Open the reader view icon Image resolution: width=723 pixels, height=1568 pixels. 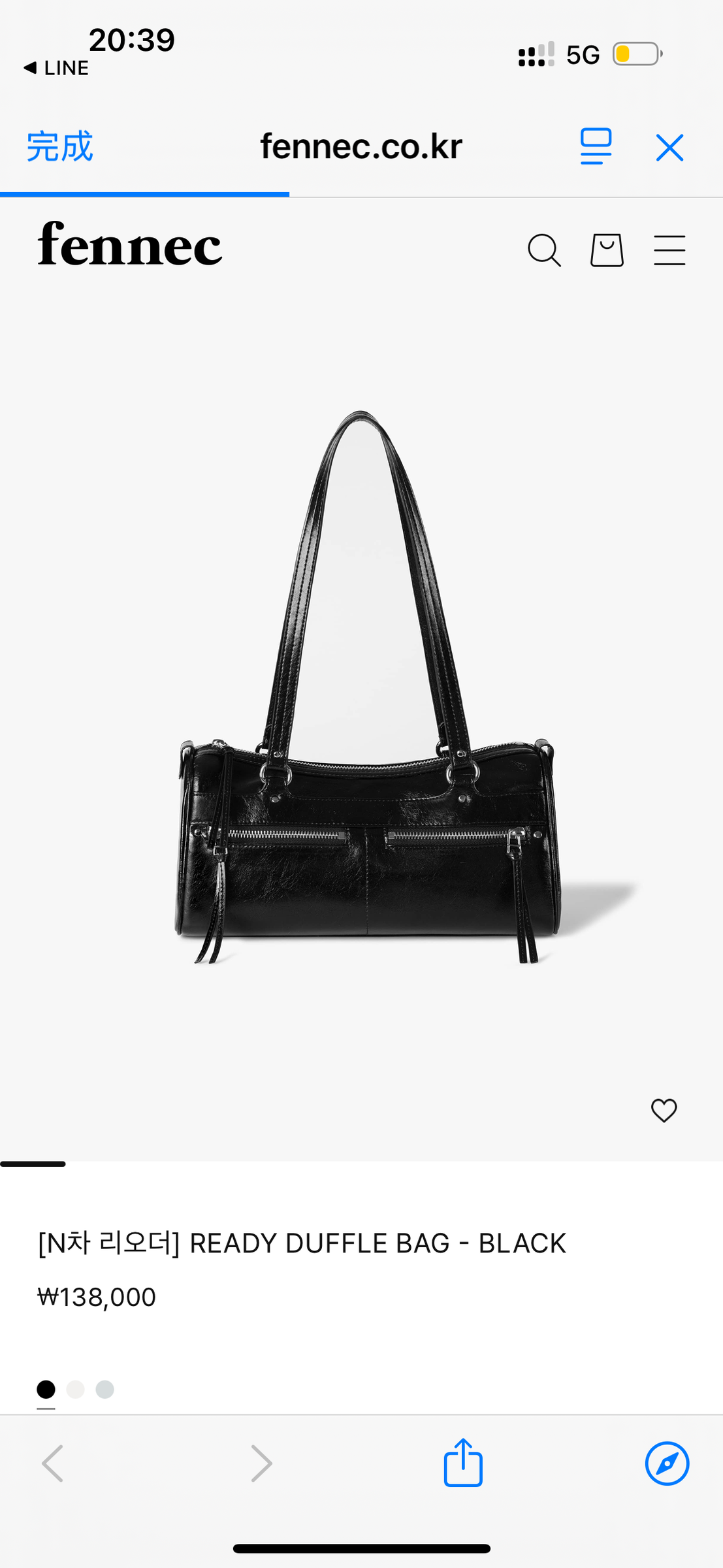click(x=596, y=146)
